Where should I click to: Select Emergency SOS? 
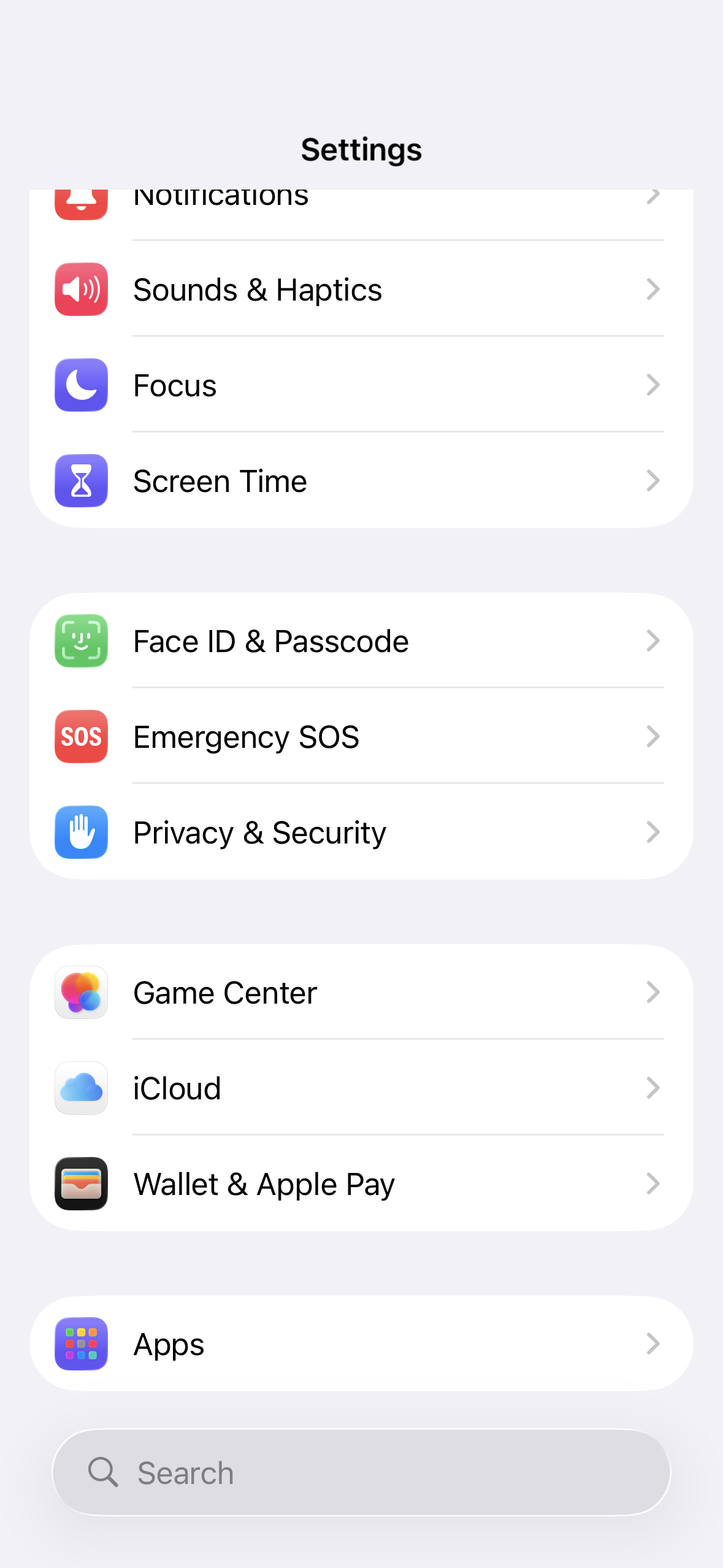pyautogui.click(x=361, y=737)
